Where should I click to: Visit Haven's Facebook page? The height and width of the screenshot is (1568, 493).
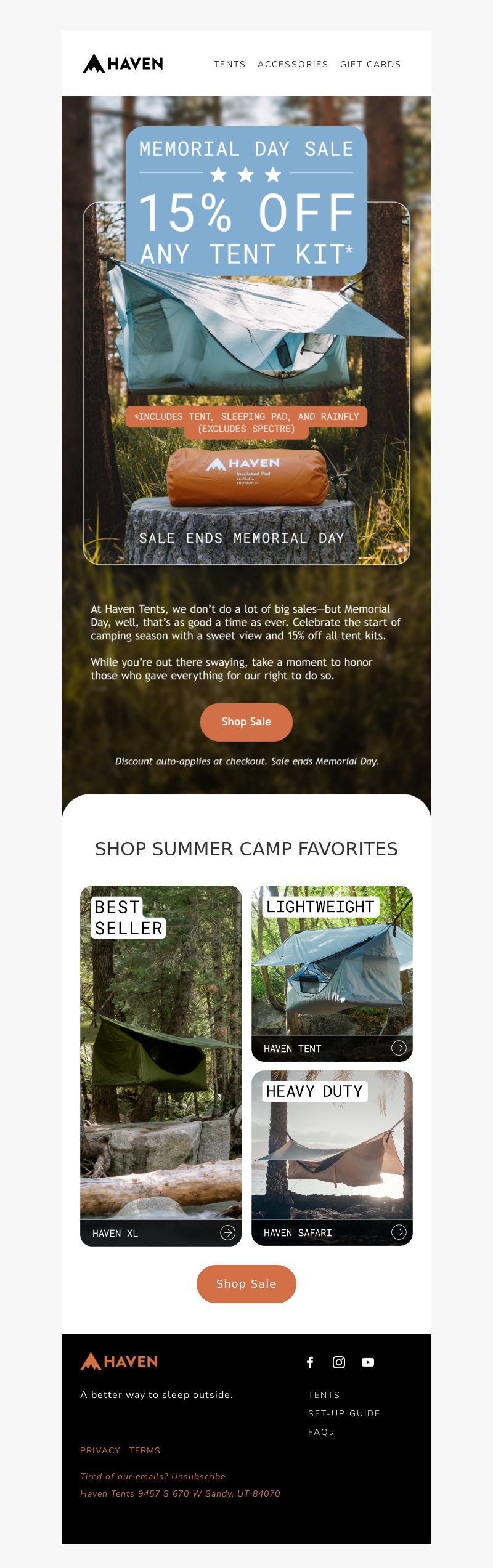310,1362
